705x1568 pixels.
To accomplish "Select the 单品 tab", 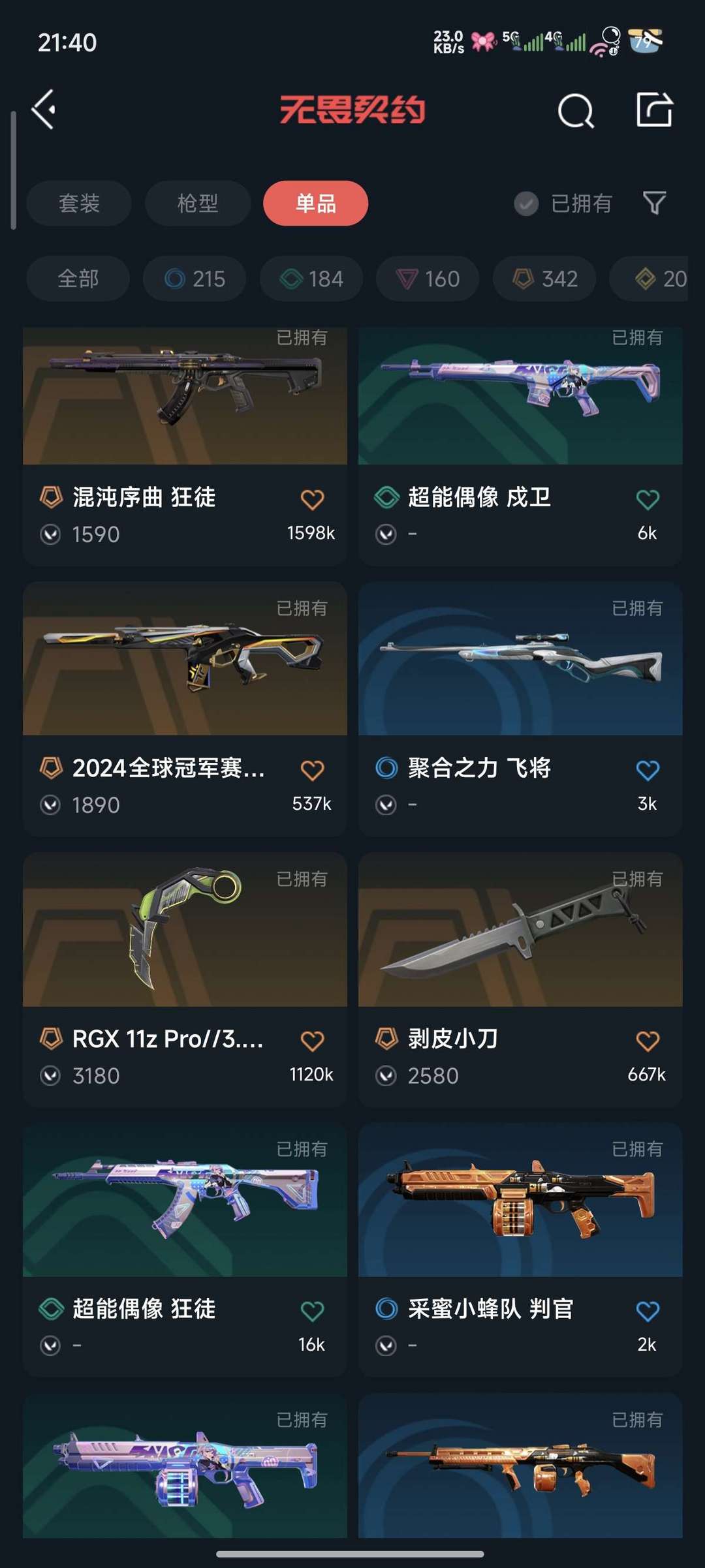I will tap(315, 203).
